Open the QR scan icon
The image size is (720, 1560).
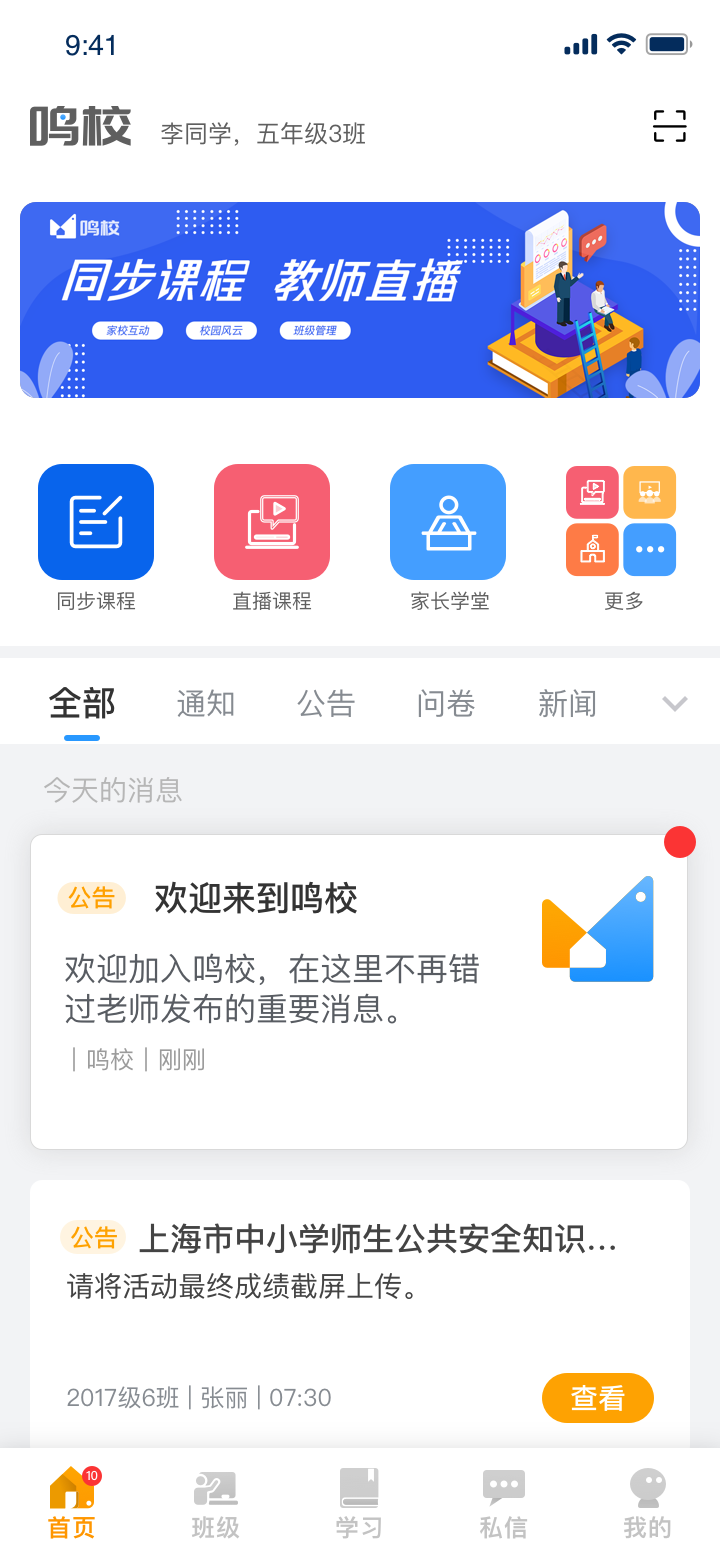pyautogui.click(x=669, y=127)
